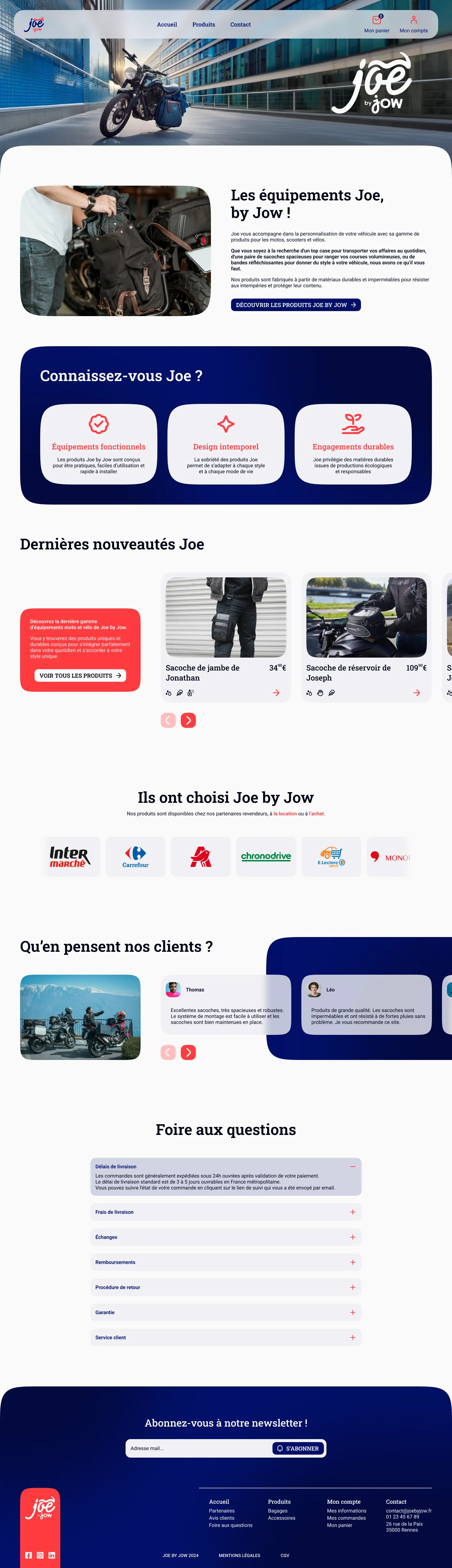Open Avis clients footer link
The width and height of the screenshot is (452, 1568).
point(222,1518)
